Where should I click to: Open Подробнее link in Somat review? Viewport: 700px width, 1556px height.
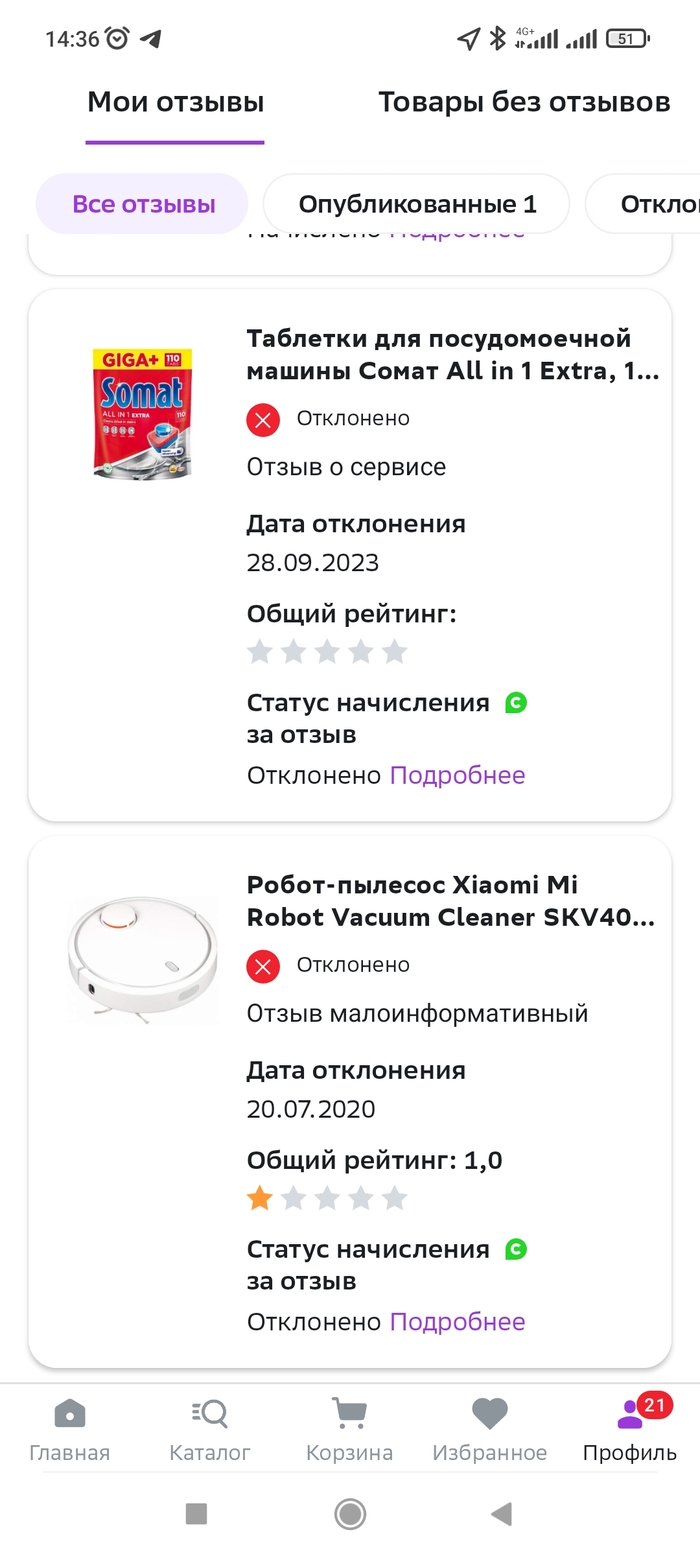click(457, 775)
